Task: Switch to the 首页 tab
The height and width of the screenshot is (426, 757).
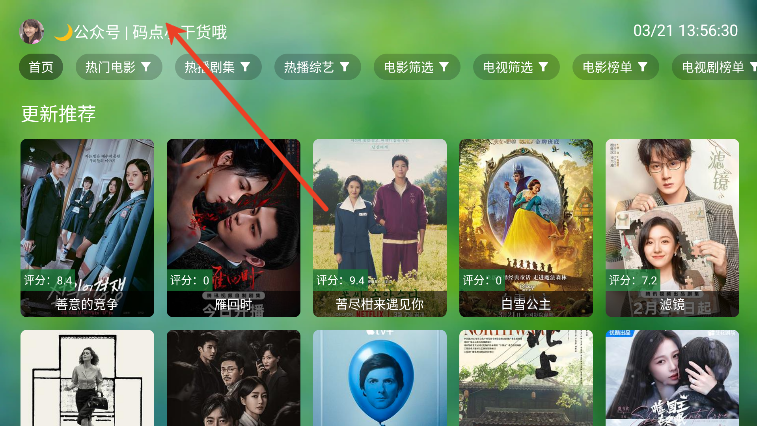Action: [x=41, y=67]
